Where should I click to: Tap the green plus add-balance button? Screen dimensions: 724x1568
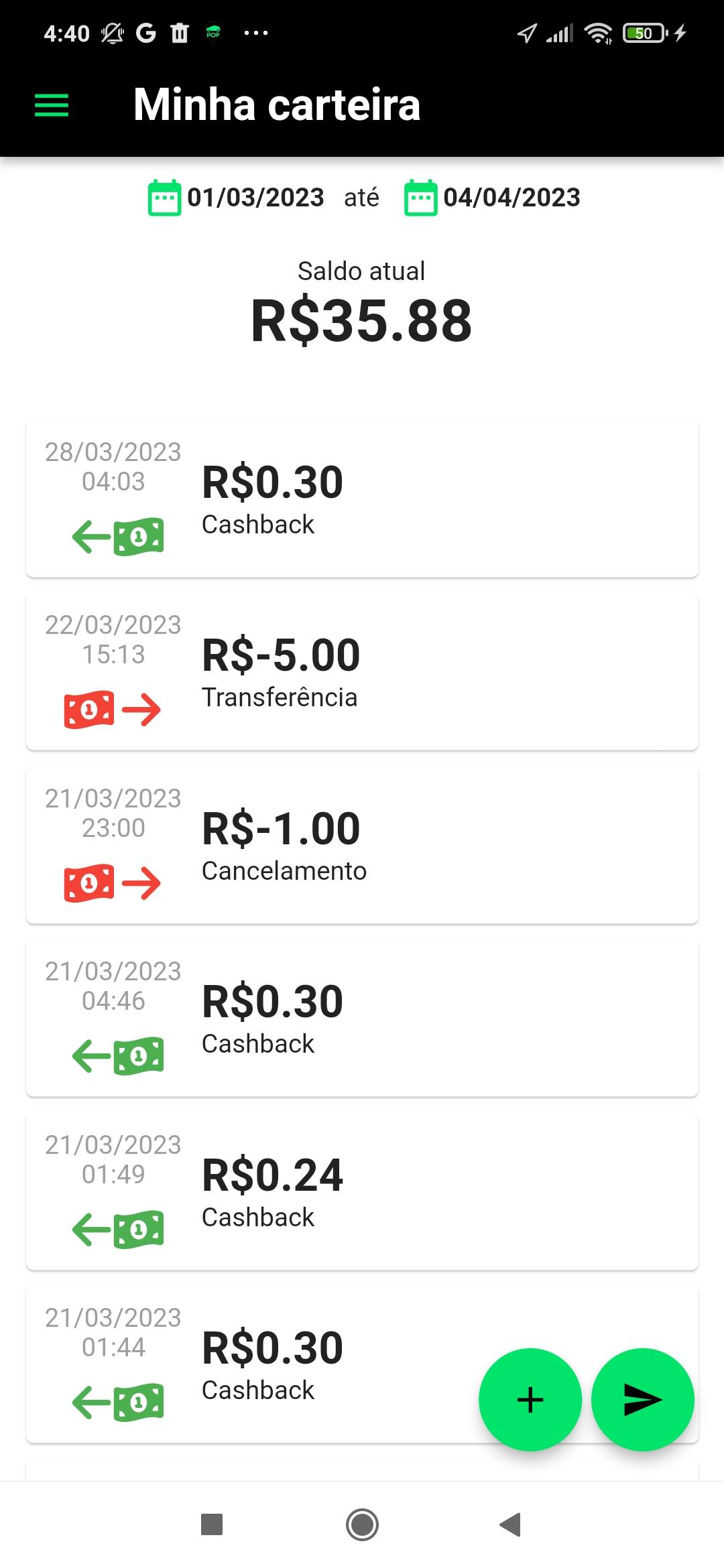click(x=530, y=1400)
